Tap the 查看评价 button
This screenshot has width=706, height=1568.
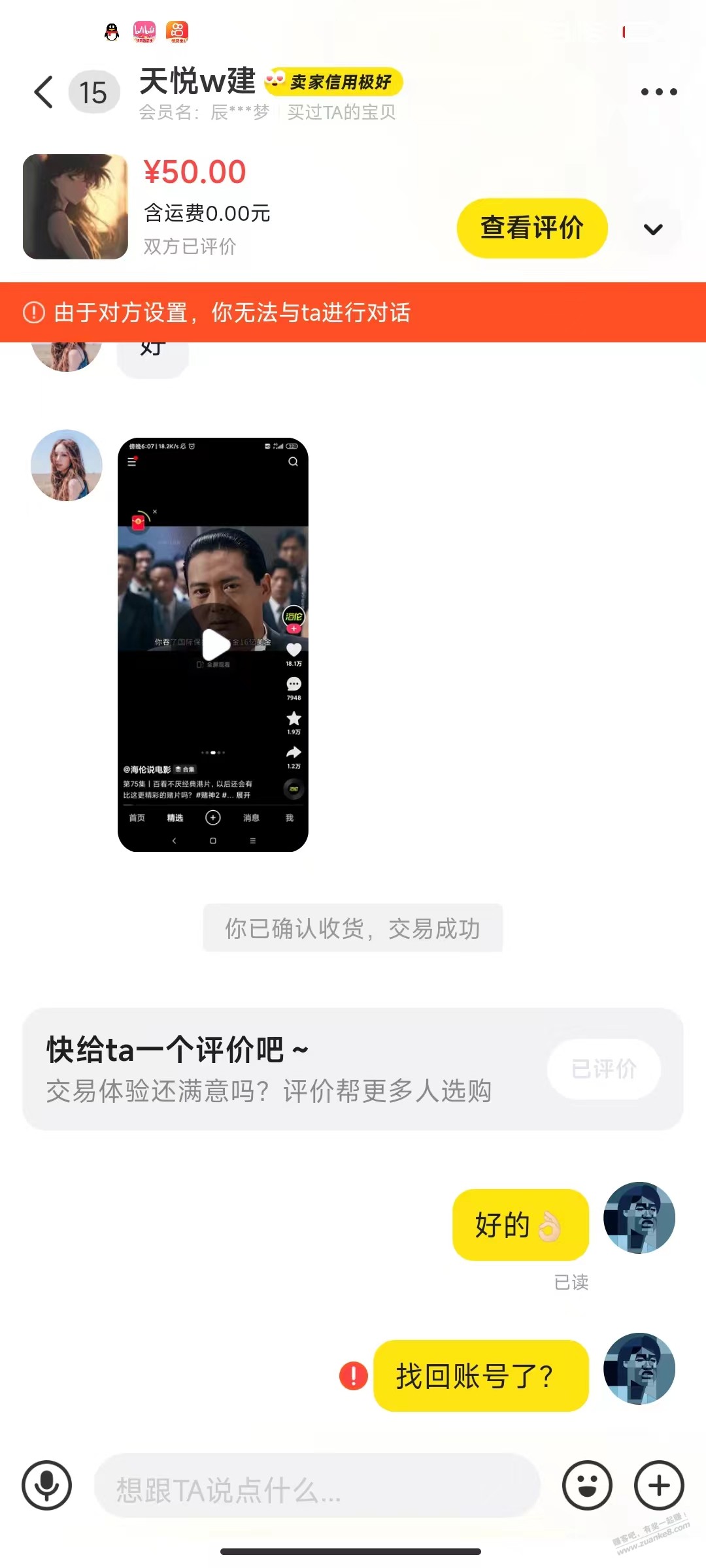pyautogui.click(x=531, y=228)
